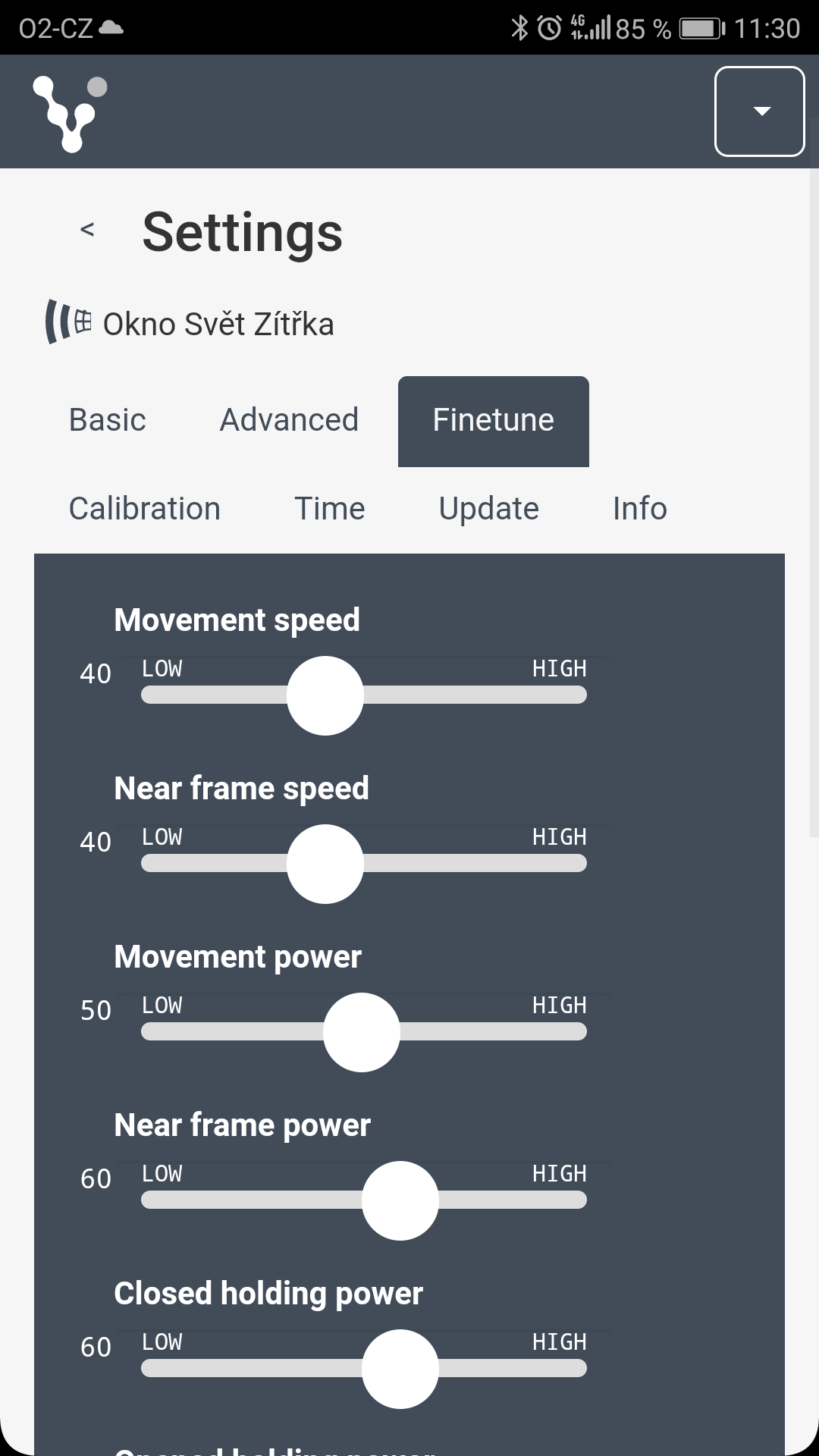
Task: Switch to the Update tab
Action: [489, 509]
